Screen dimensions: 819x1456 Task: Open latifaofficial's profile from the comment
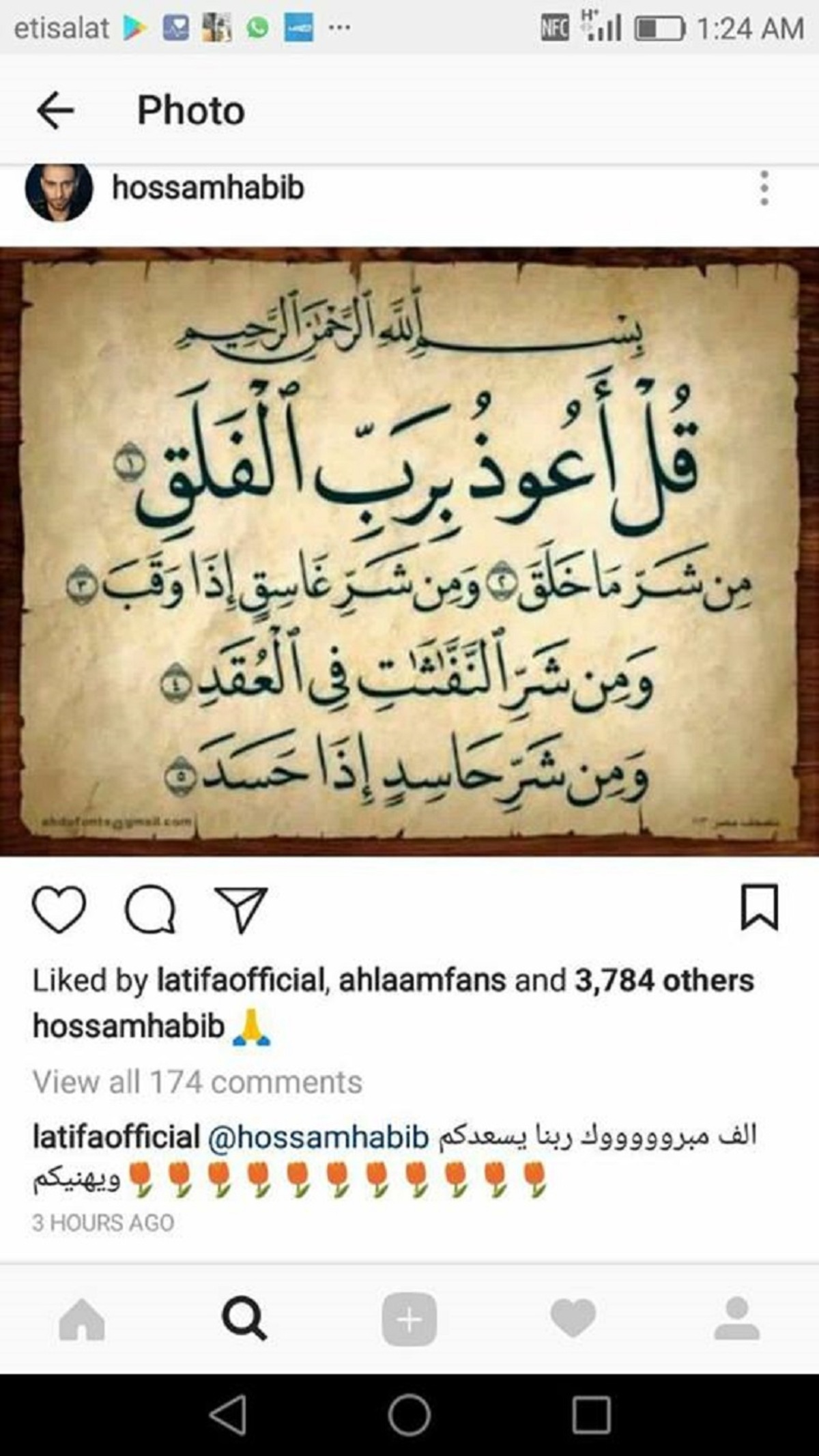(x=116, y=1137)
